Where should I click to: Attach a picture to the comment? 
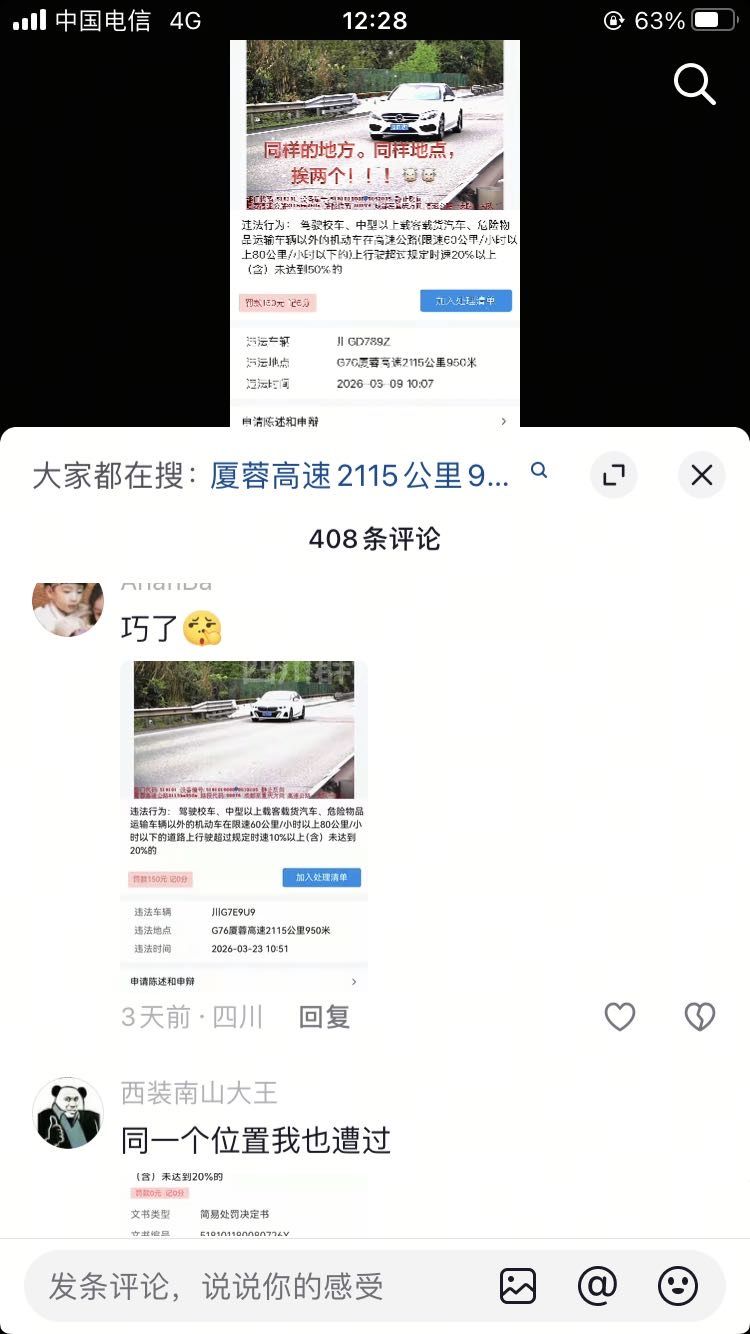click(518, 1286)
